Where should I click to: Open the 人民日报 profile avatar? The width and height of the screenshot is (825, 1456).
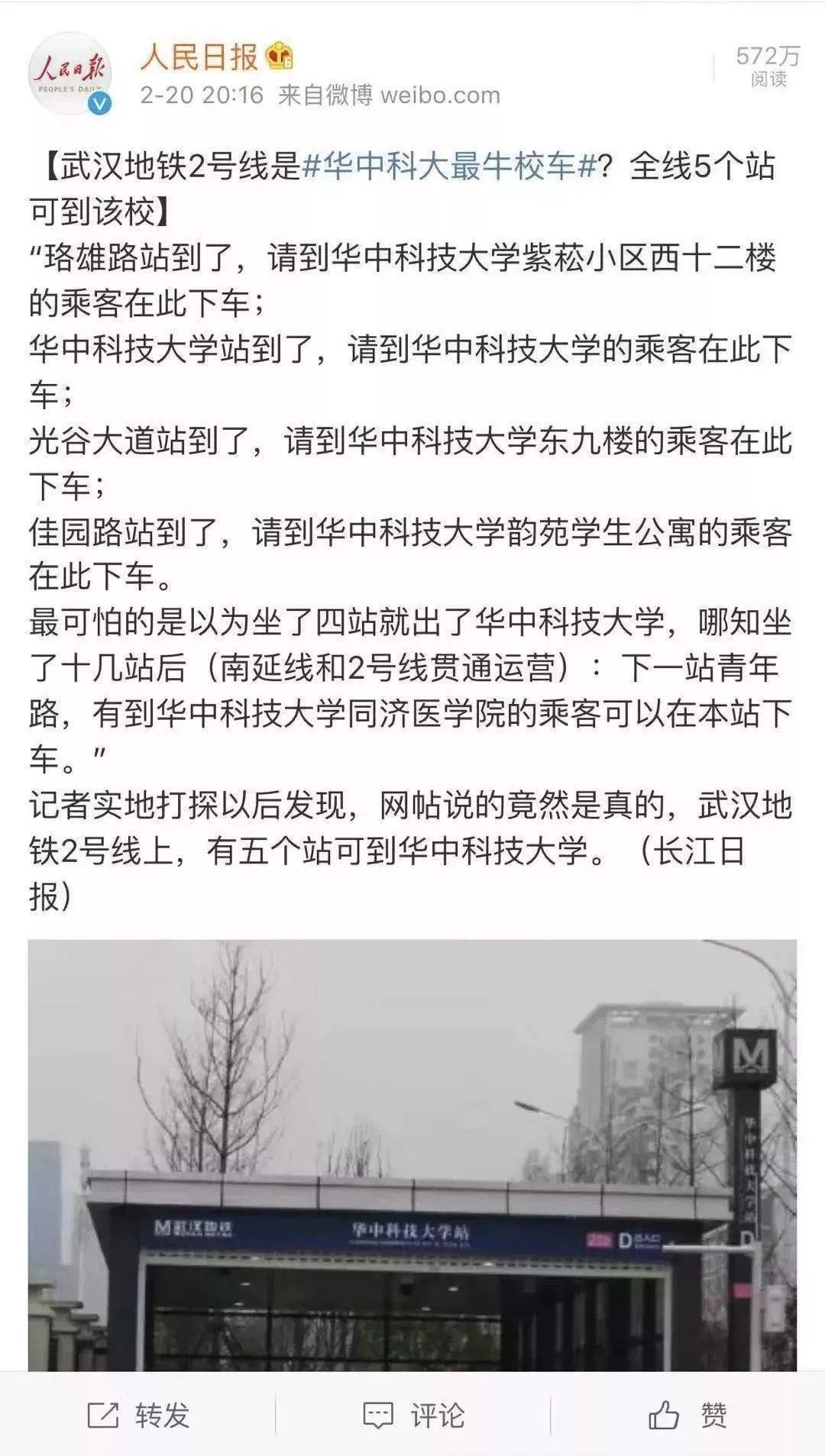pos(70,73)
